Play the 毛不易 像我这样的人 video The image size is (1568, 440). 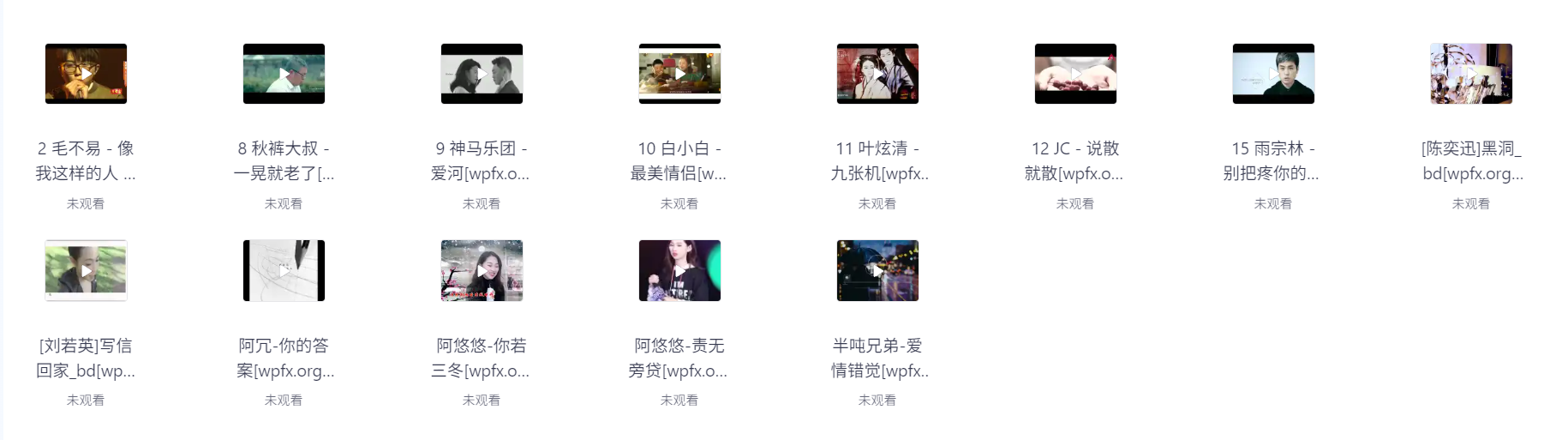pos(86,74)
